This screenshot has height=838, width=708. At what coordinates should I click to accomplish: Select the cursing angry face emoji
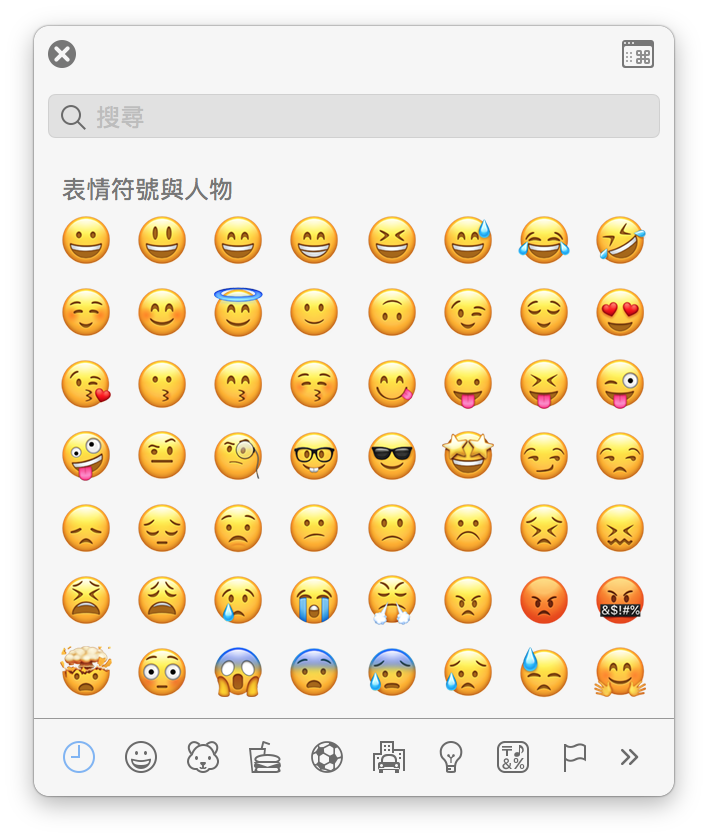tap(620, 600)
